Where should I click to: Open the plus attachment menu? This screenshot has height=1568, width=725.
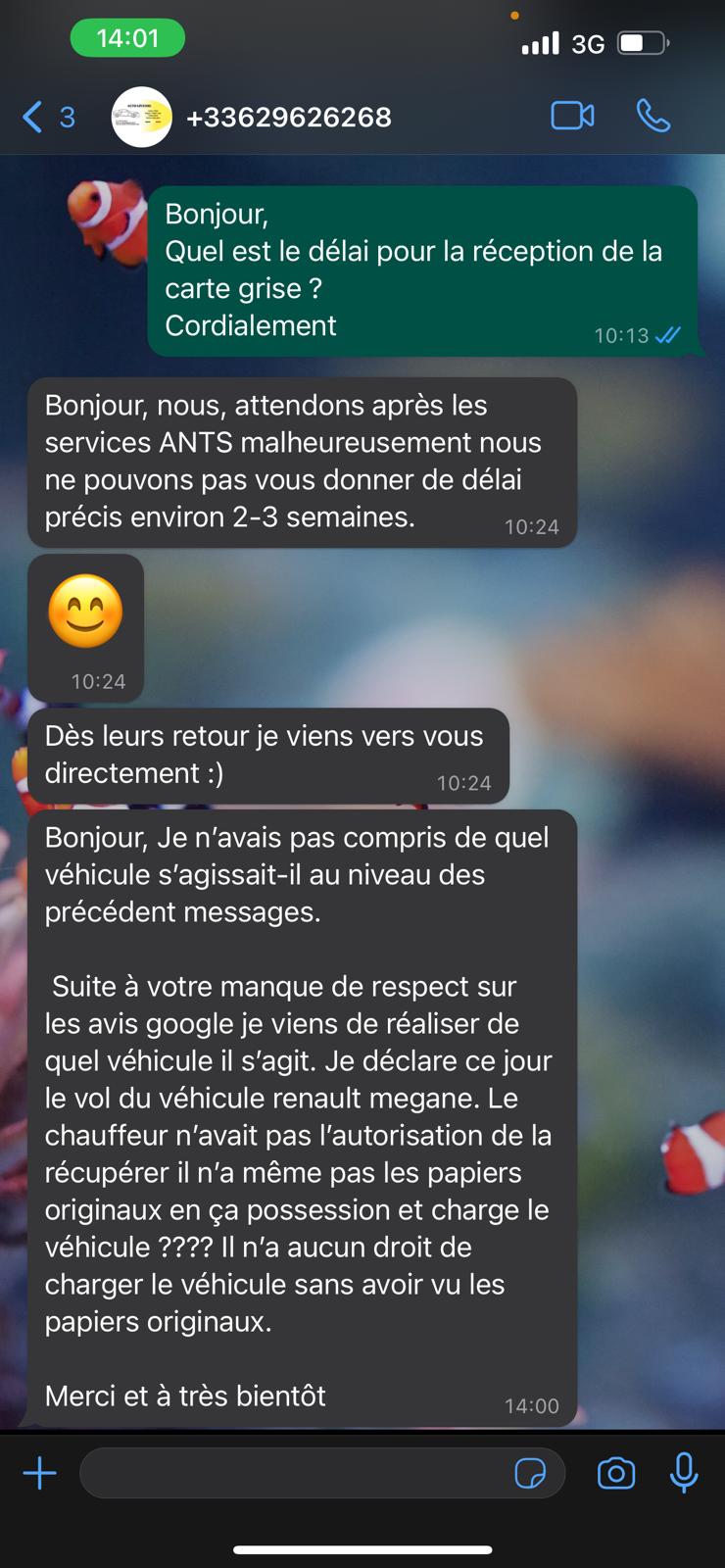click(40, 1473)
